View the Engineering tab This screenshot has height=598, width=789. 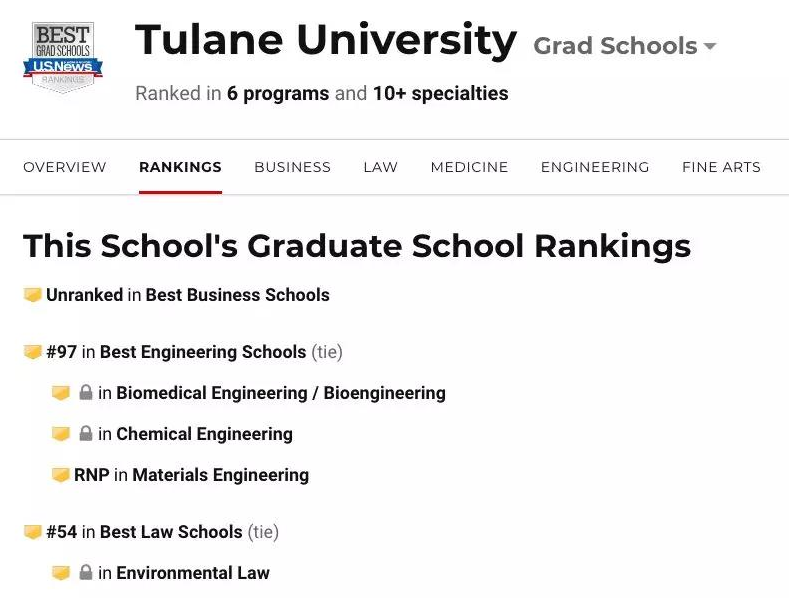pos(594,167)
